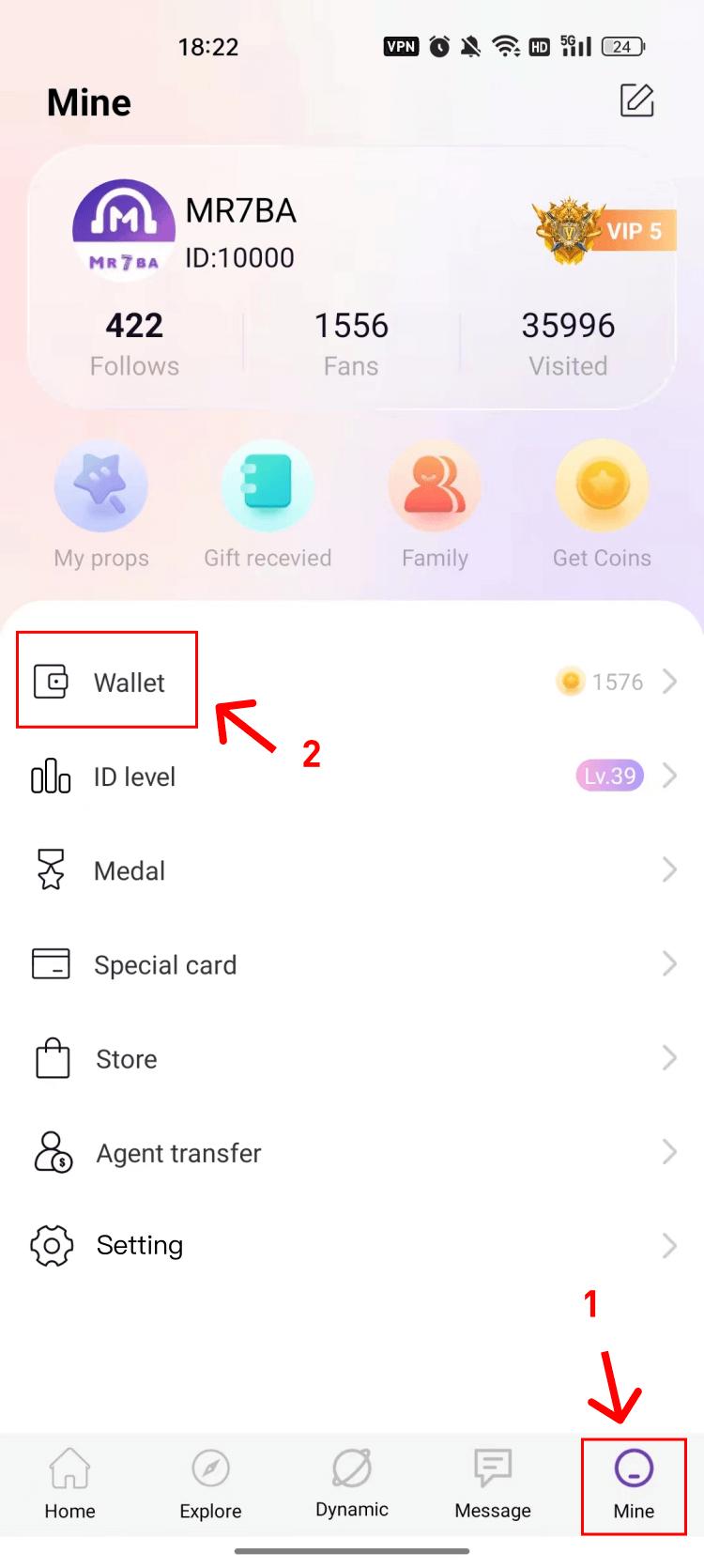View the Fans list
Screen dimensions: 704x1568
click(x=351, y=344)
